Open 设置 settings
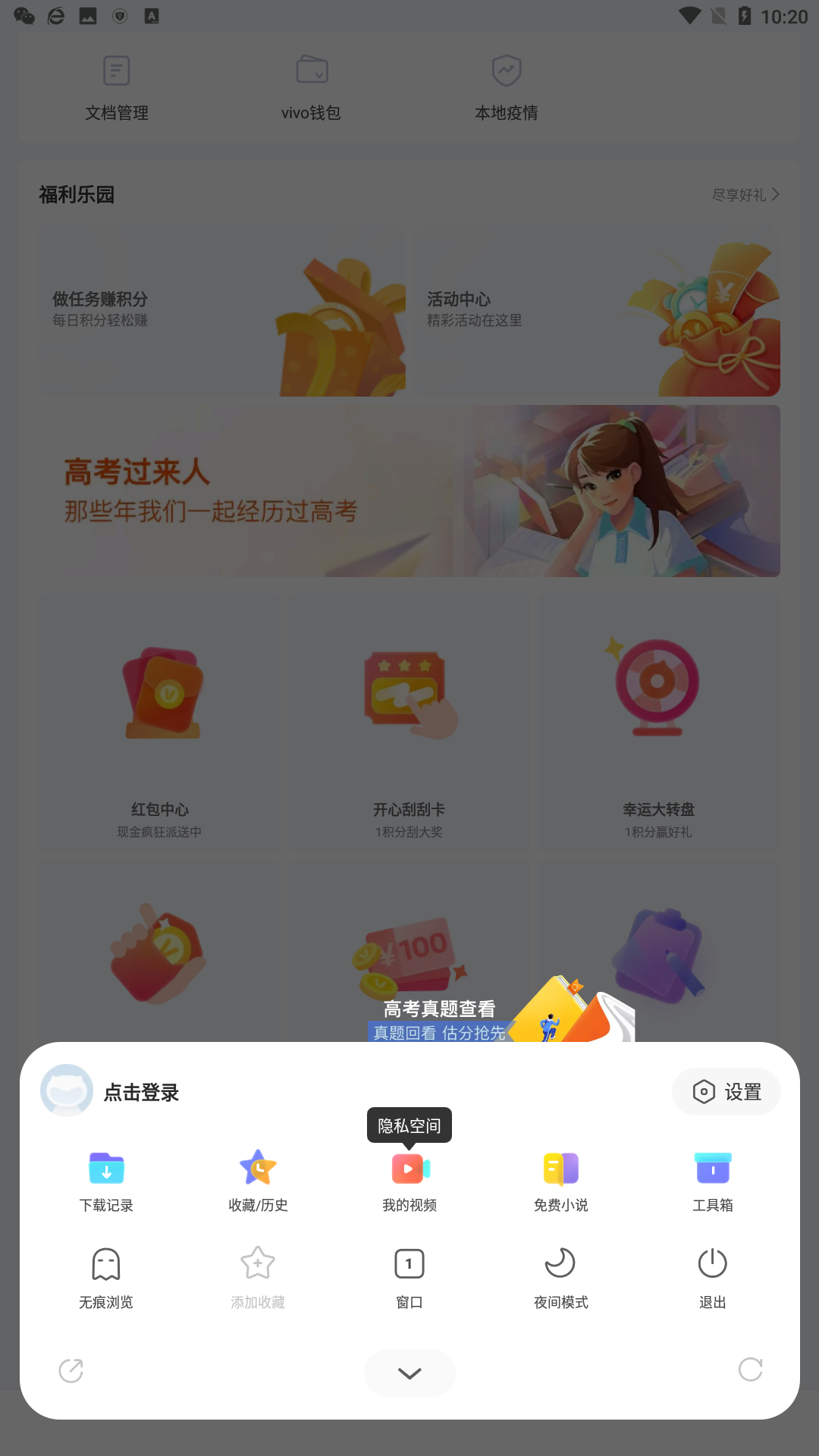 coord(726,1092)
